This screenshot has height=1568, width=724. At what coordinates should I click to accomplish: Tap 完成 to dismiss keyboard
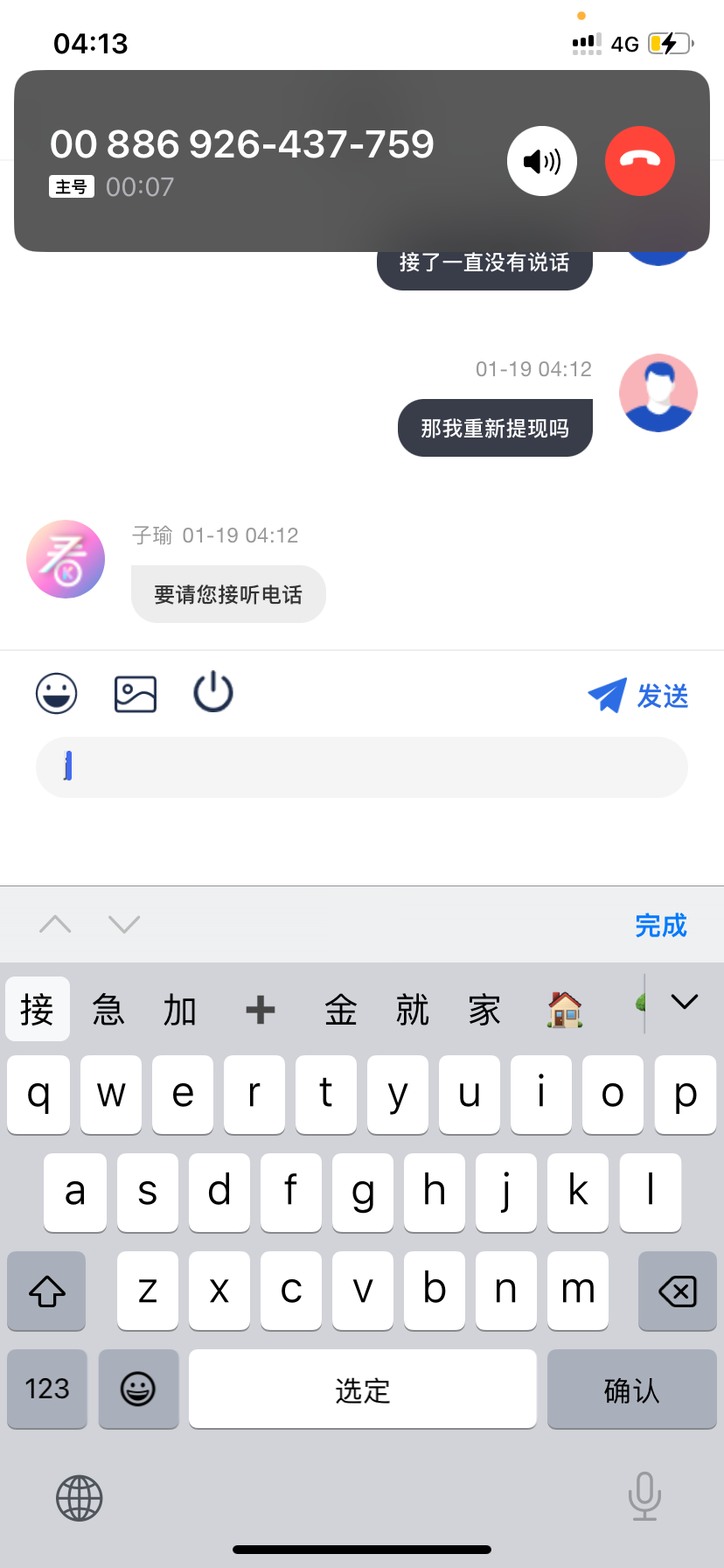click(x=660, y=925)
